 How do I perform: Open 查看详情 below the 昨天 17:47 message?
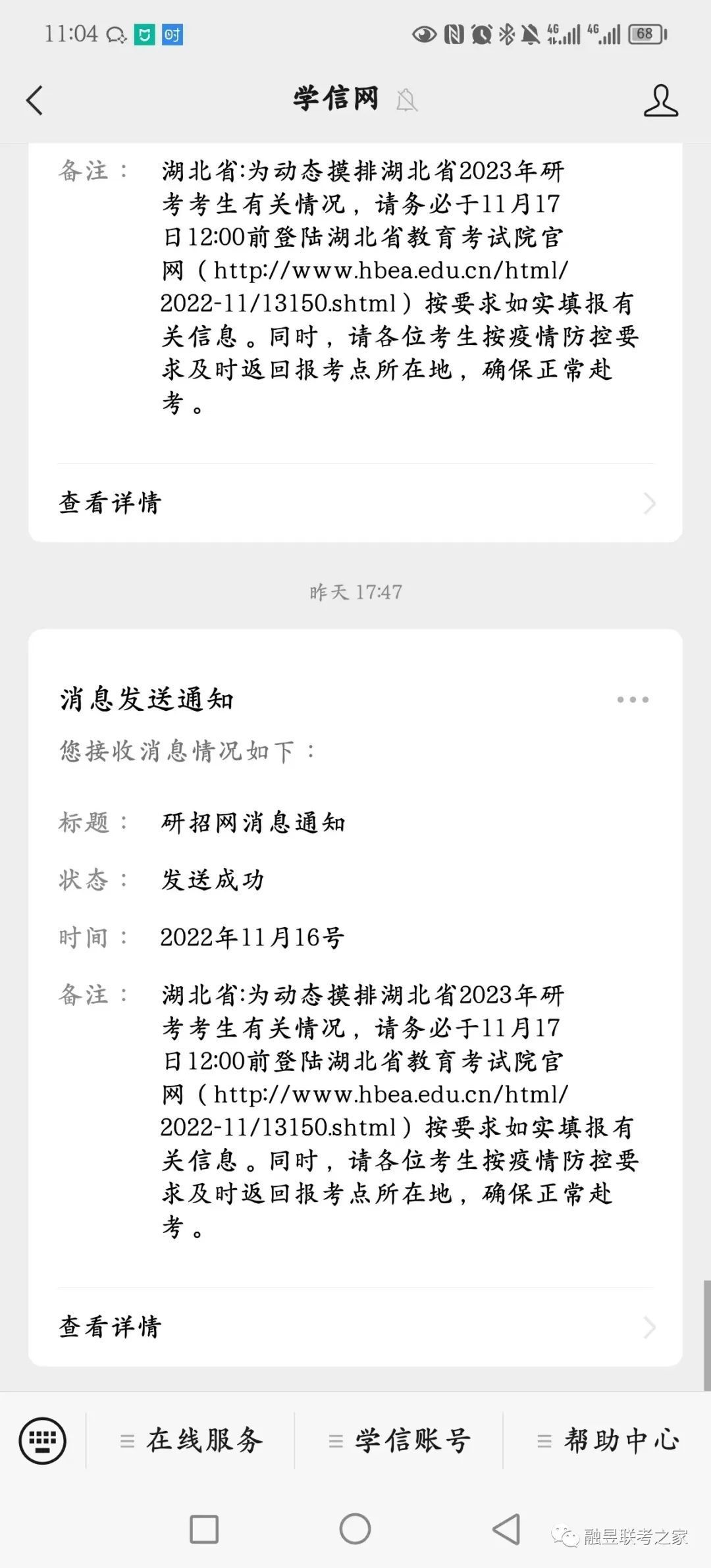point(355,1326)
